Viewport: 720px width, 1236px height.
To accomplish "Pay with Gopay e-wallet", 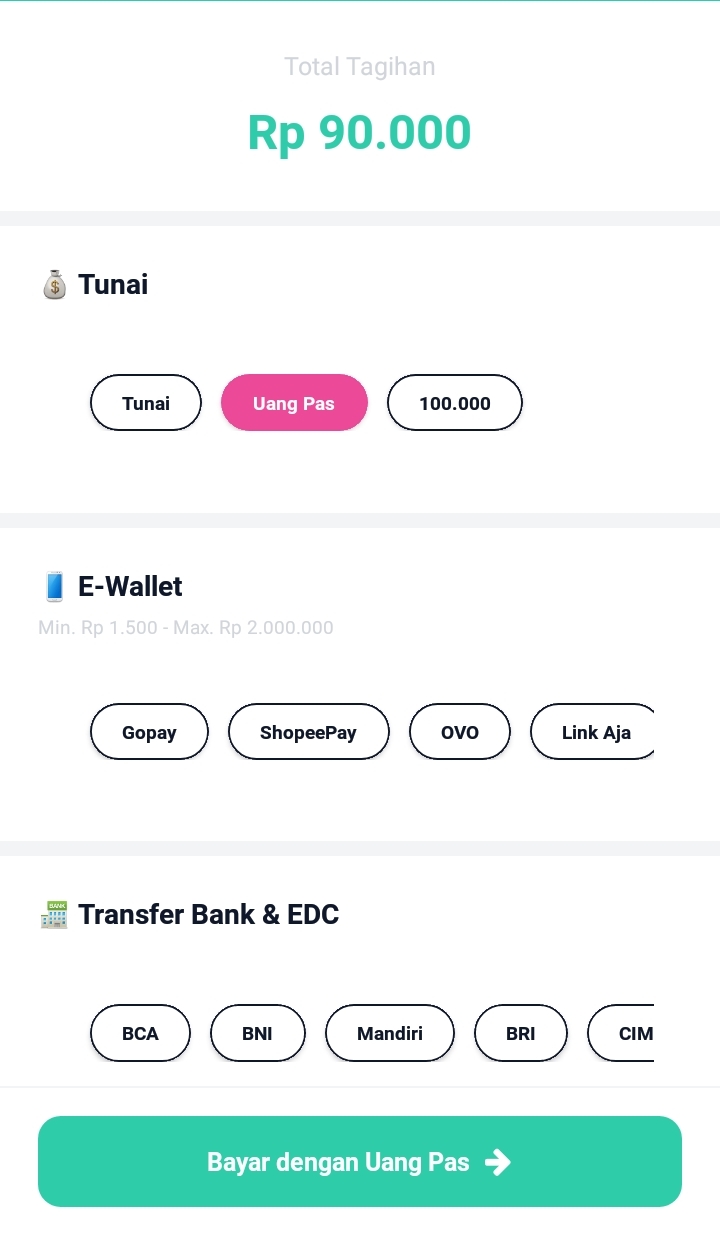I will (149, 732).
